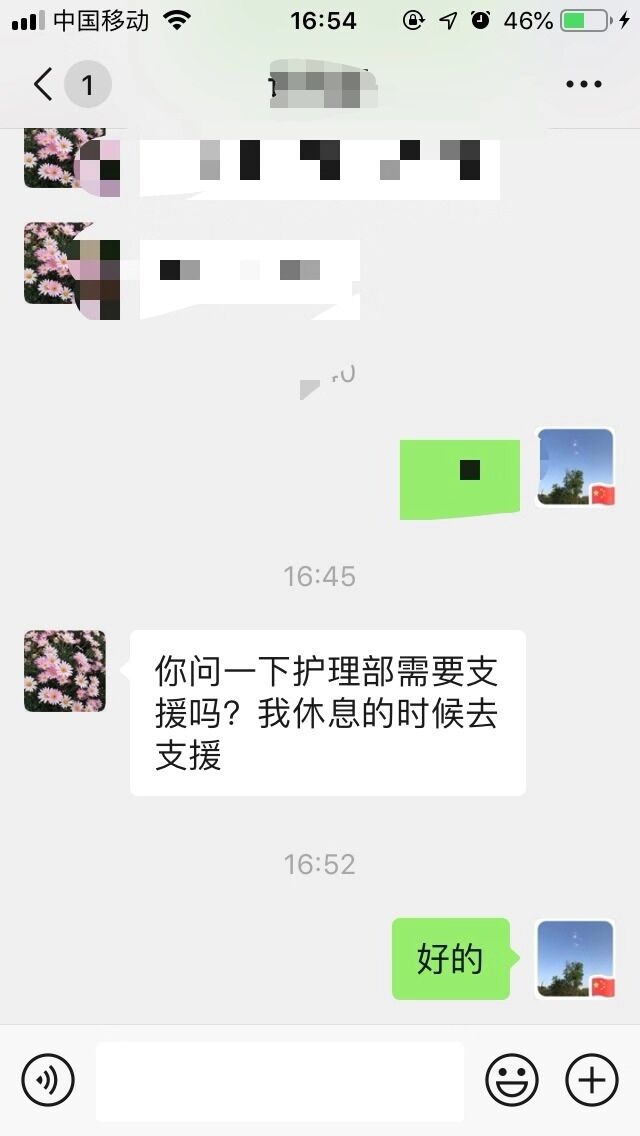
Task: Focus the message text field
Action: (280, 1080)
